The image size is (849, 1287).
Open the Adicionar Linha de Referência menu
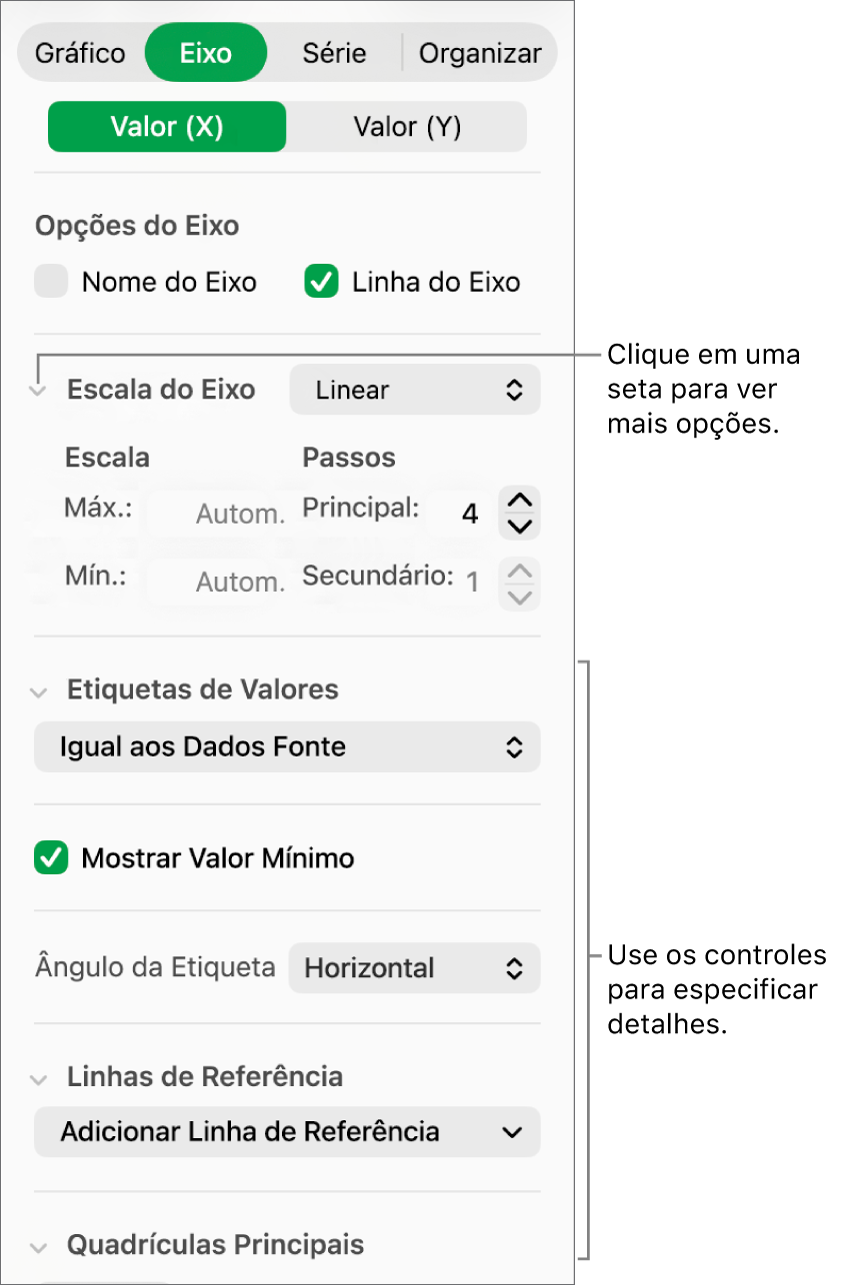click(x=287, y=1132)
